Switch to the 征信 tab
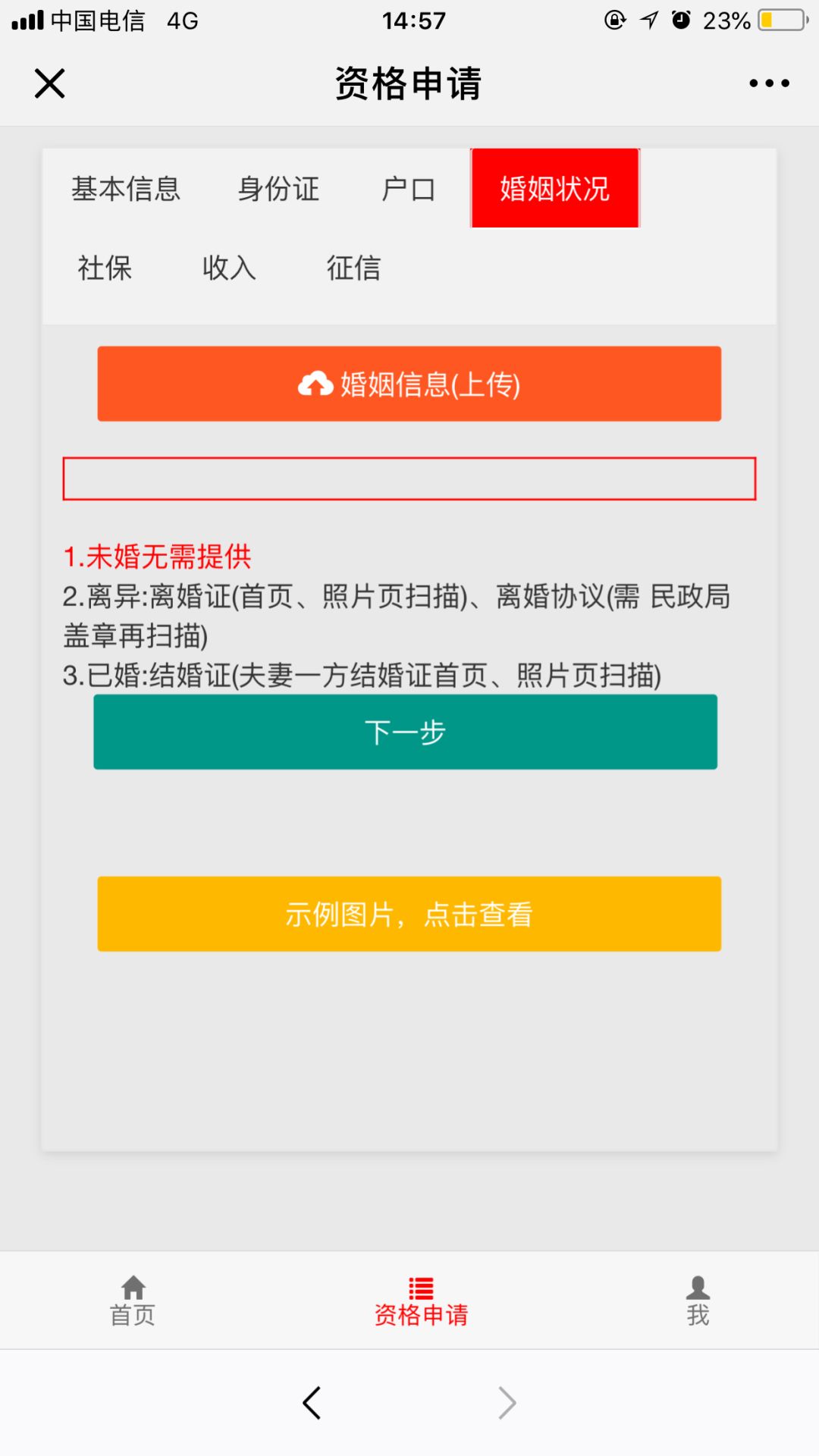Viewport: 819px width, 1456px height. click(x=353, y=268)
